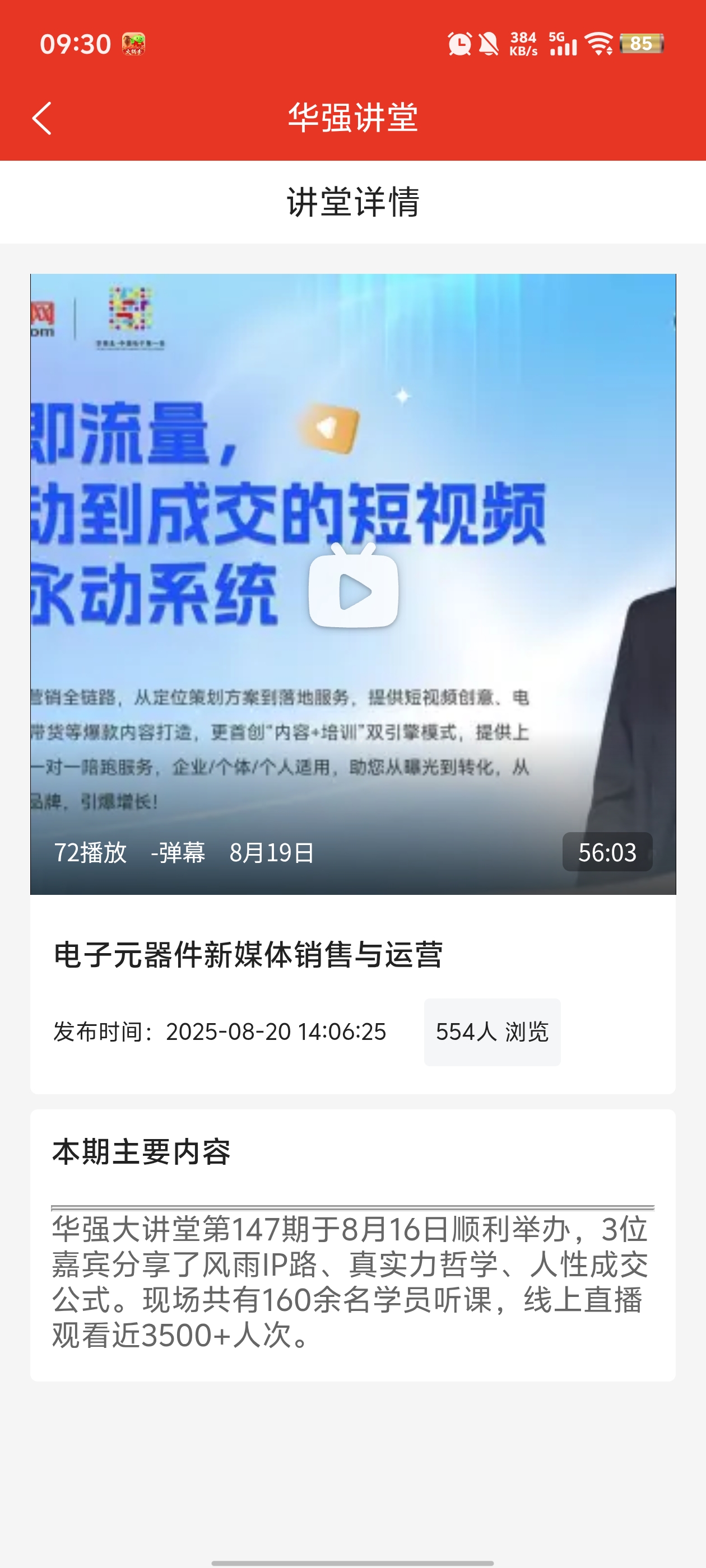
Task: Tap the 554人 浏览 counter
Action: [492, 1032]
